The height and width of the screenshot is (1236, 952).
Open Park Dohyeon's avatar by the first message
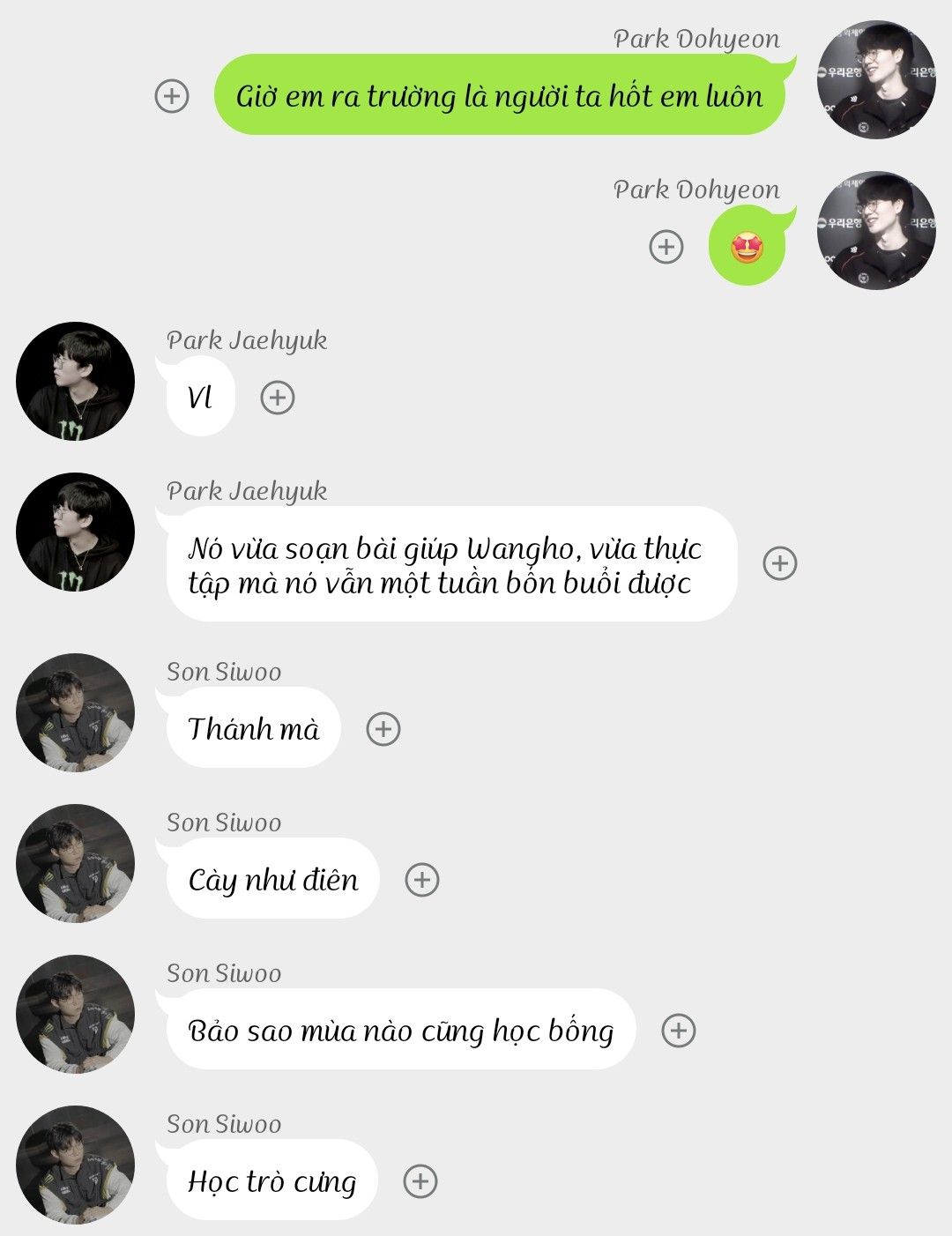(x=876, y=79)
